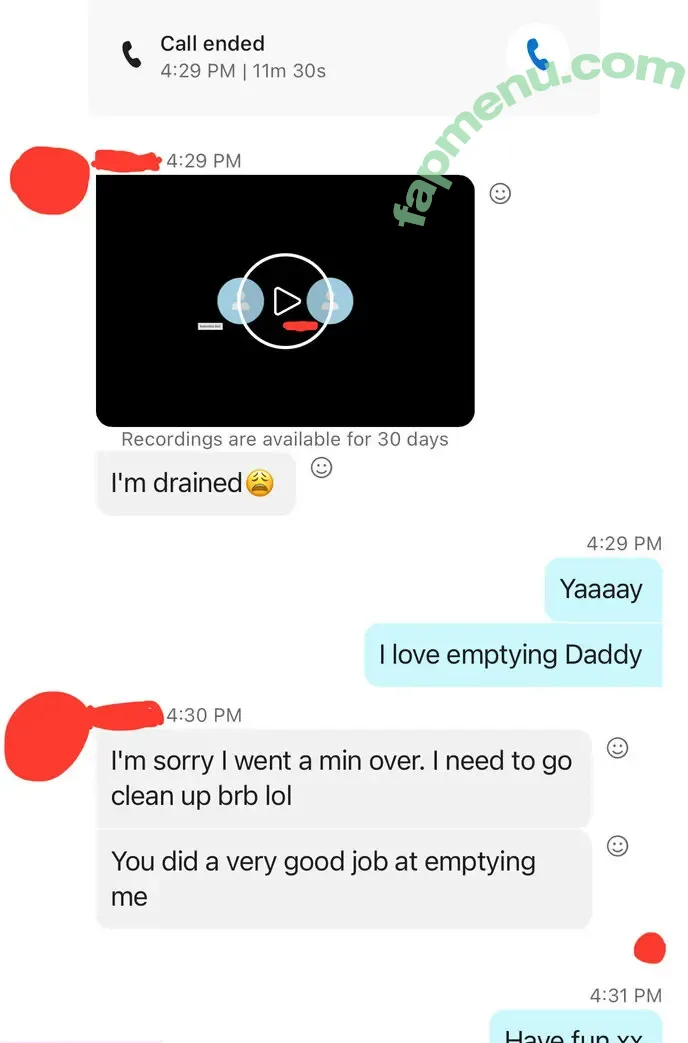Add reaction to the call recording message
Image resolution: width=688 pixels, height=1043 pixels.
(x=500, y=193)
